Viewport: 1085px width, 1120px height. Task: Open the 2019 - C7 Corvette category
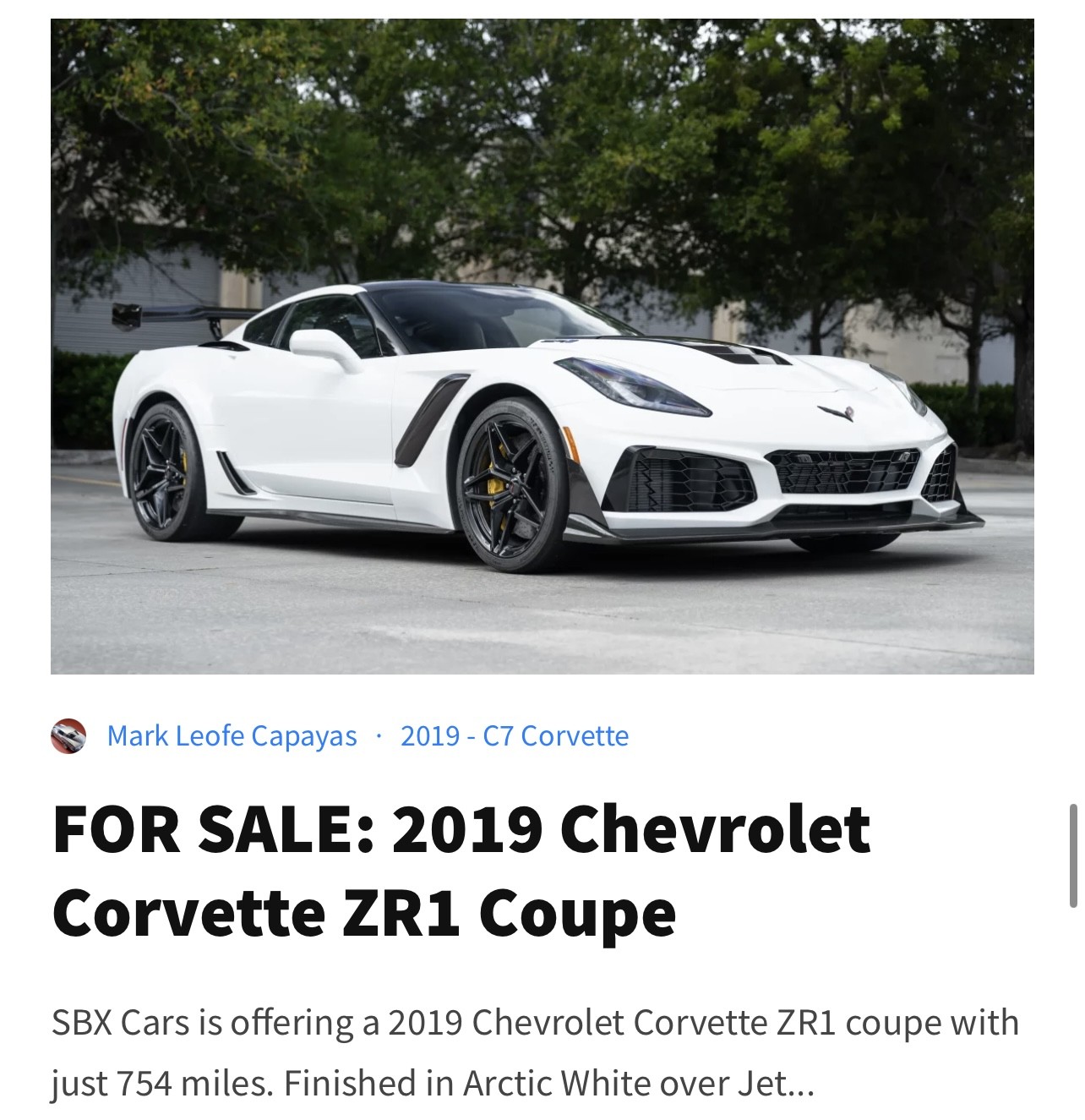point(514,736)
